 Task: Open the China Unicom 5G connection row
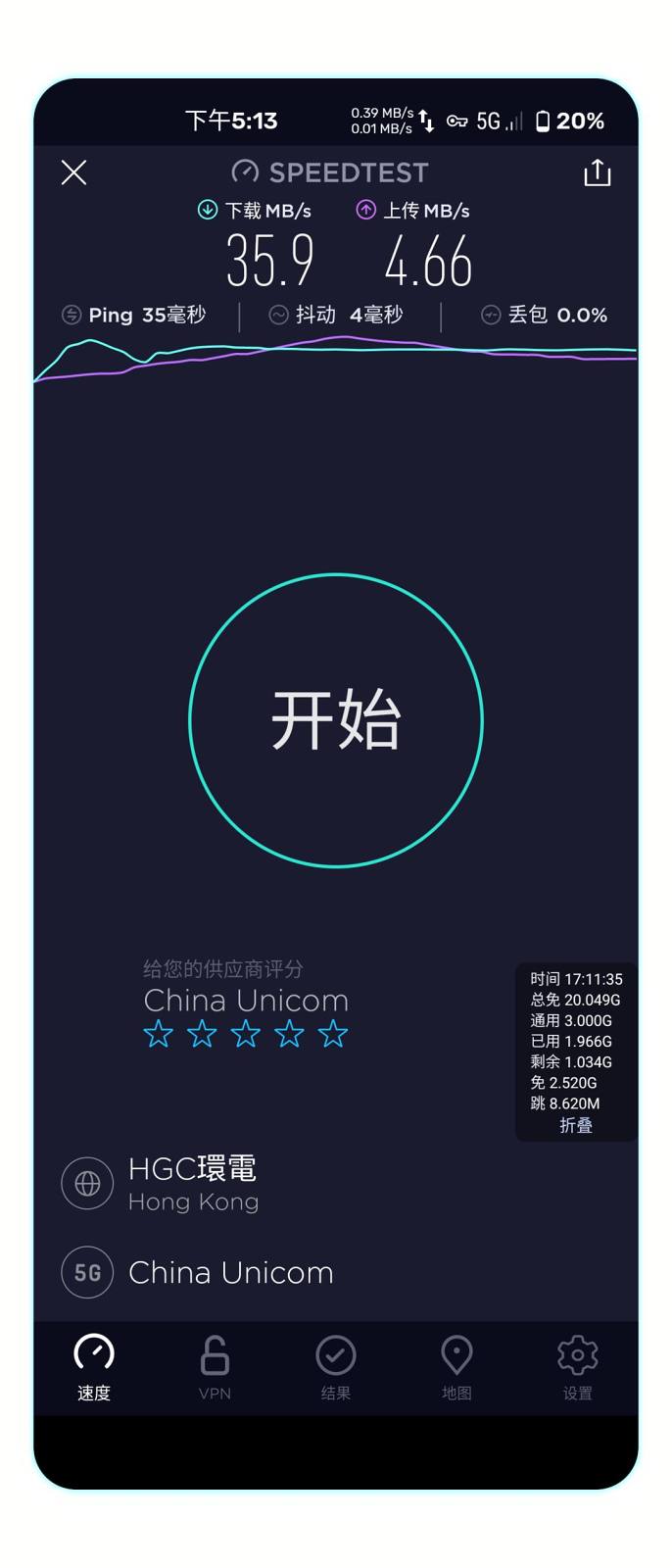(229, 1272)
